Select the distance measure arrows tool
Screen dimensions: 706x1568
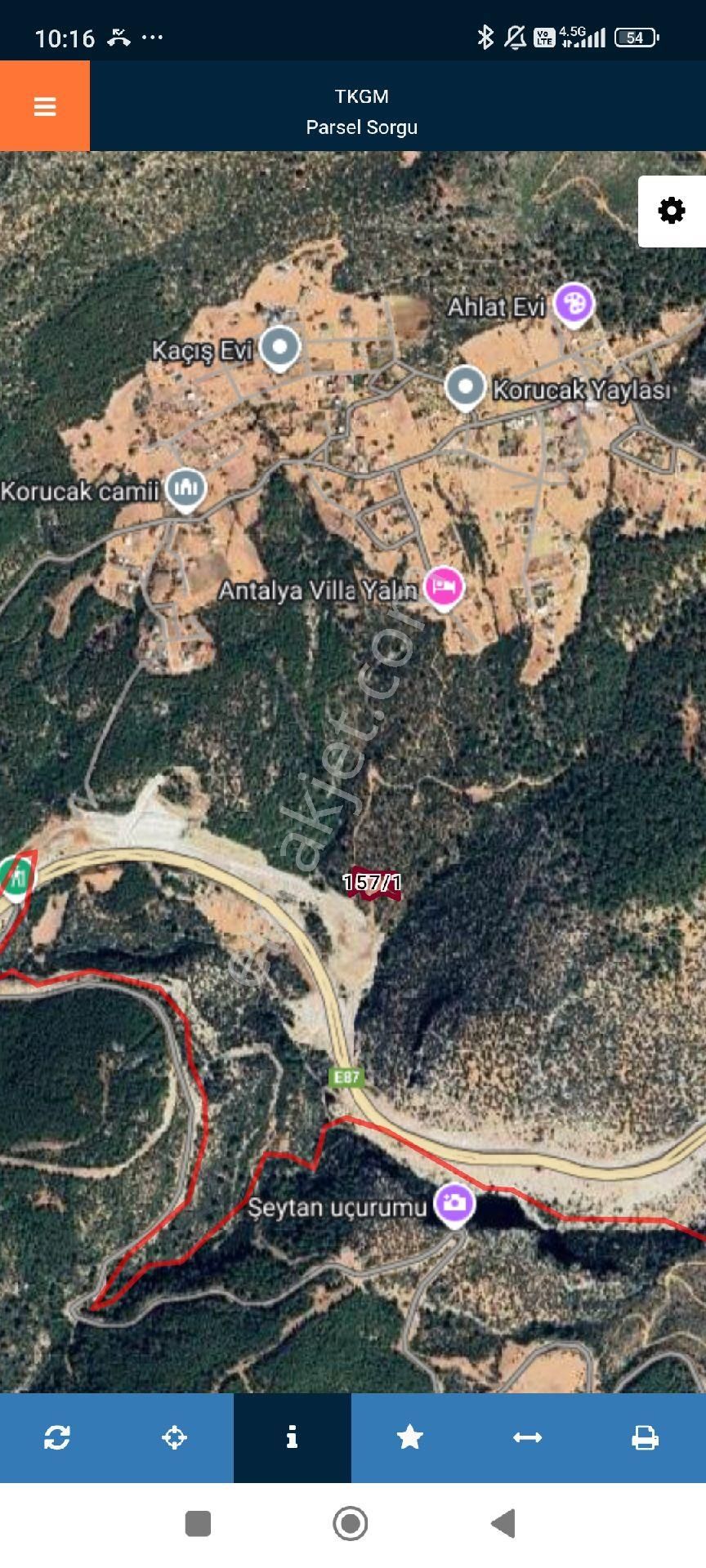pyautogui.click(x=527, y=1438)
